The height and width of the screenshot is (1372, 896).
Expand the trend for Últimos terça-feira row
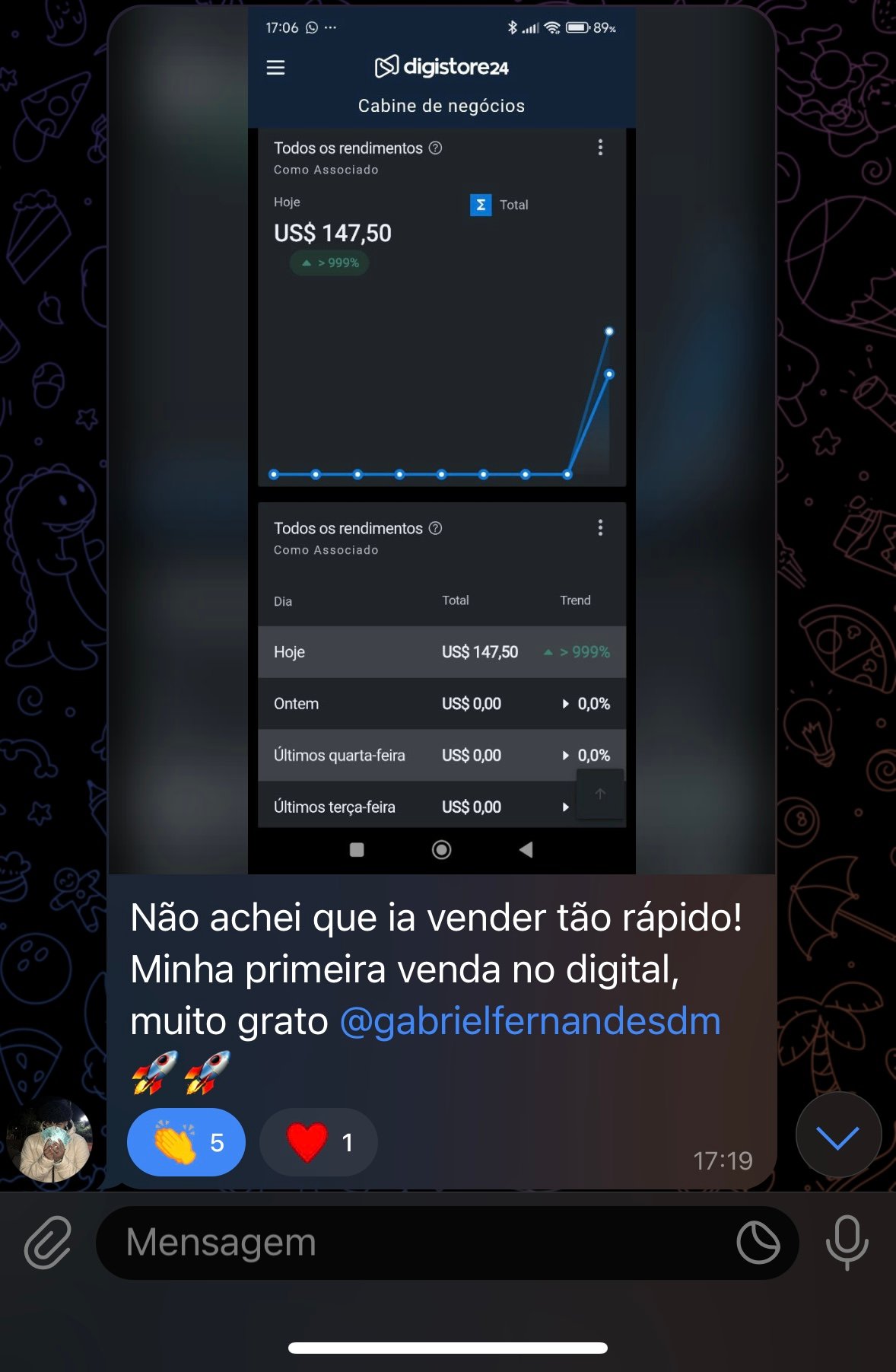point(564,806)
